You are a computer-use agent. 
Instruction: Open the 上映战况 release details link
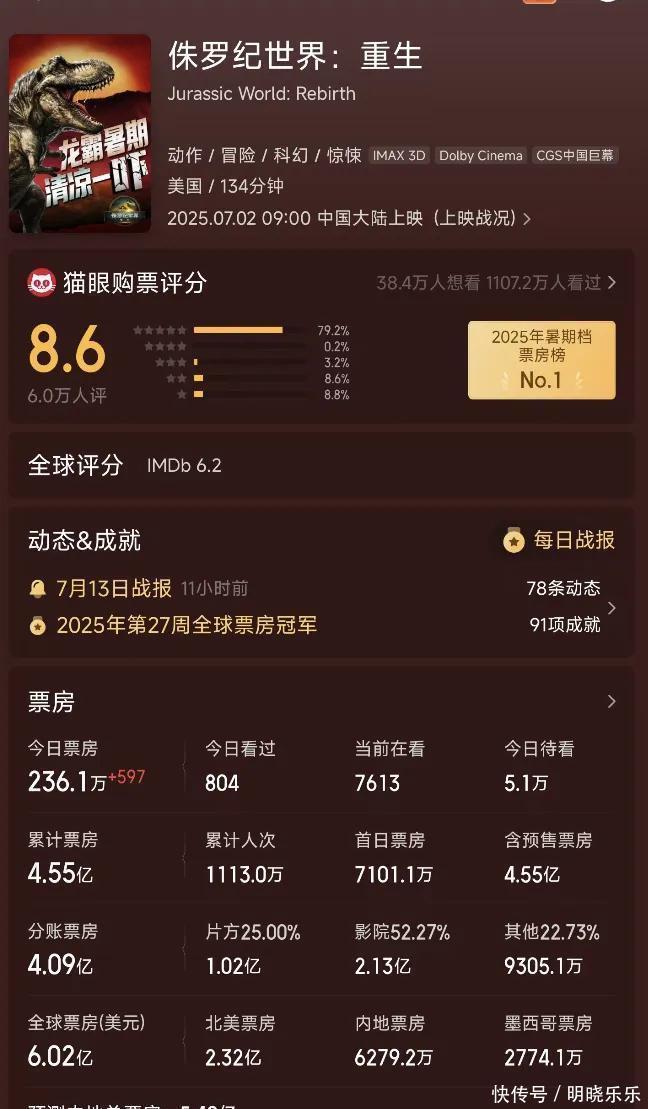(x=478, y=218)
